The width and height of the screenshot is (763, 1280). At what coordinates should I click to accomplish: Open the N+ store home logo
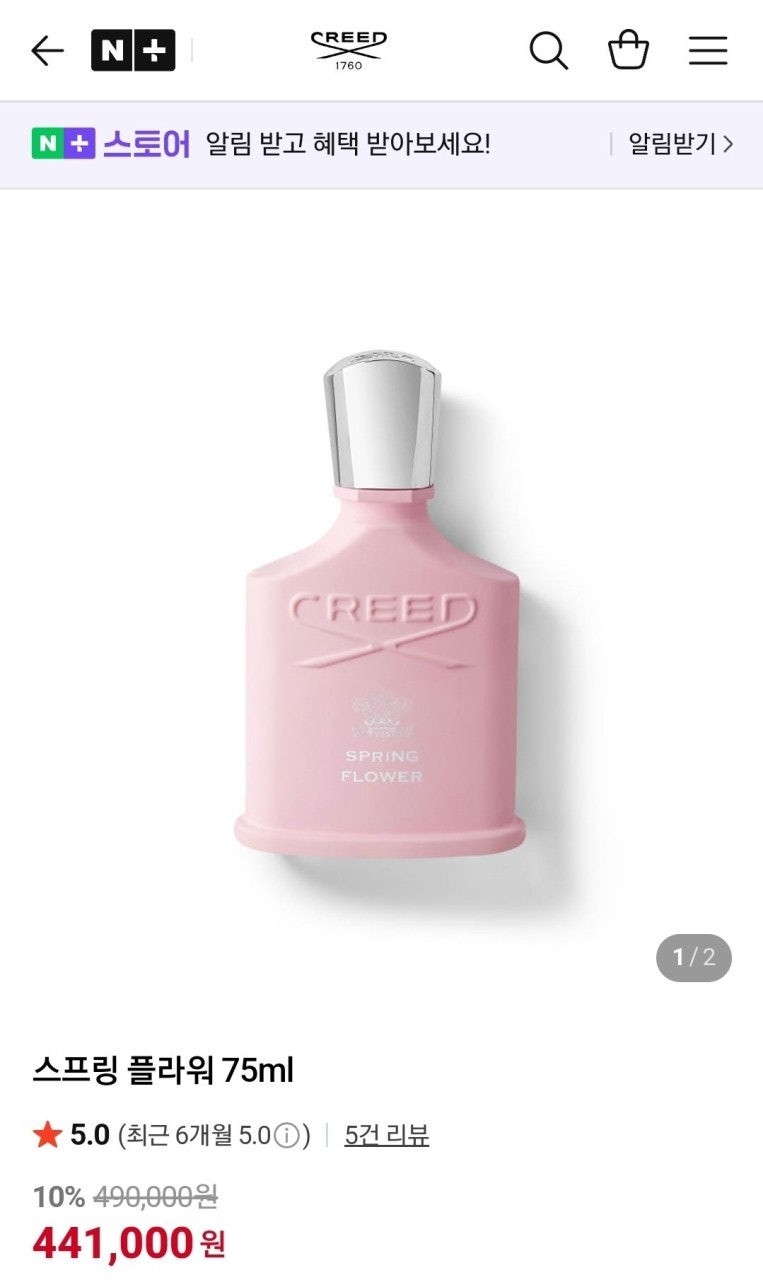tap(133, 50)
